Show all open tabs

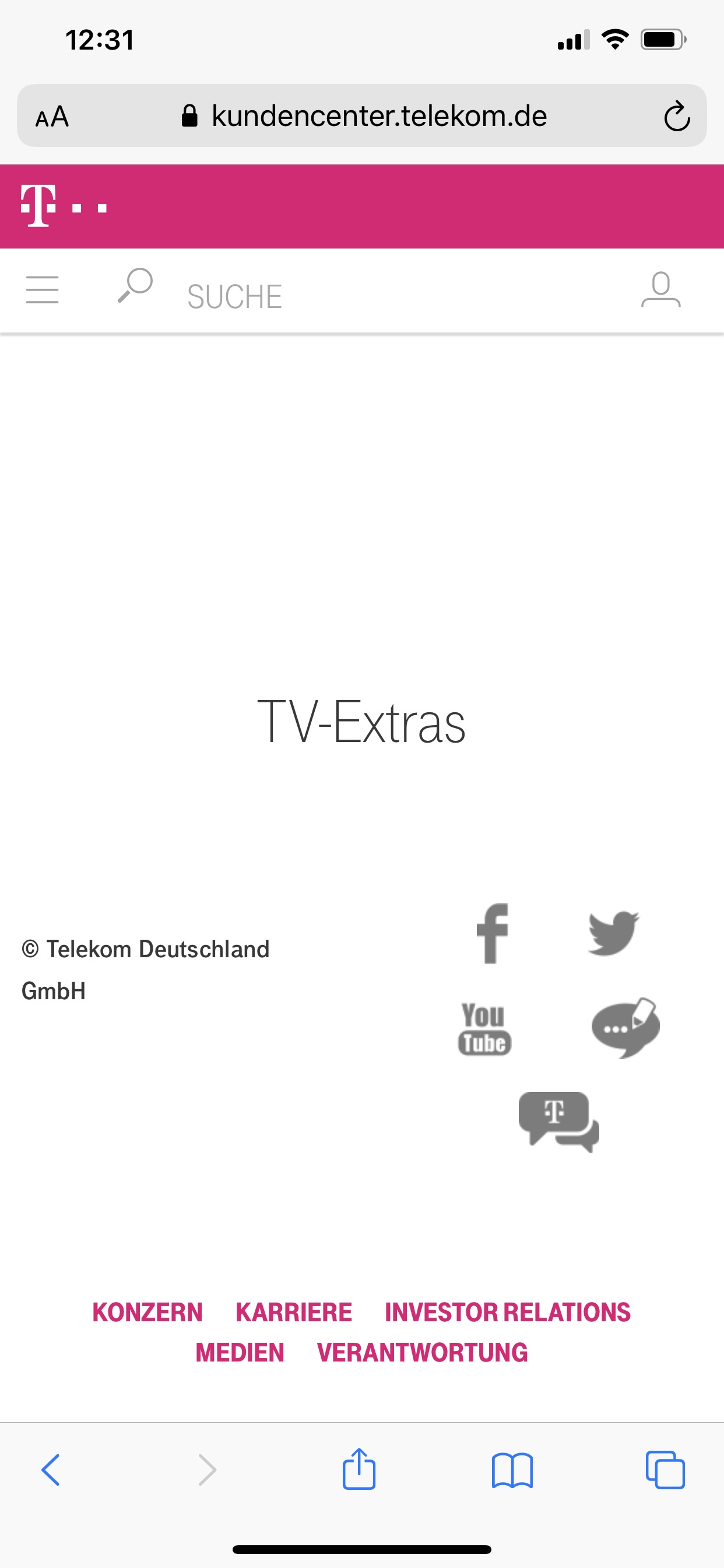665,1470
